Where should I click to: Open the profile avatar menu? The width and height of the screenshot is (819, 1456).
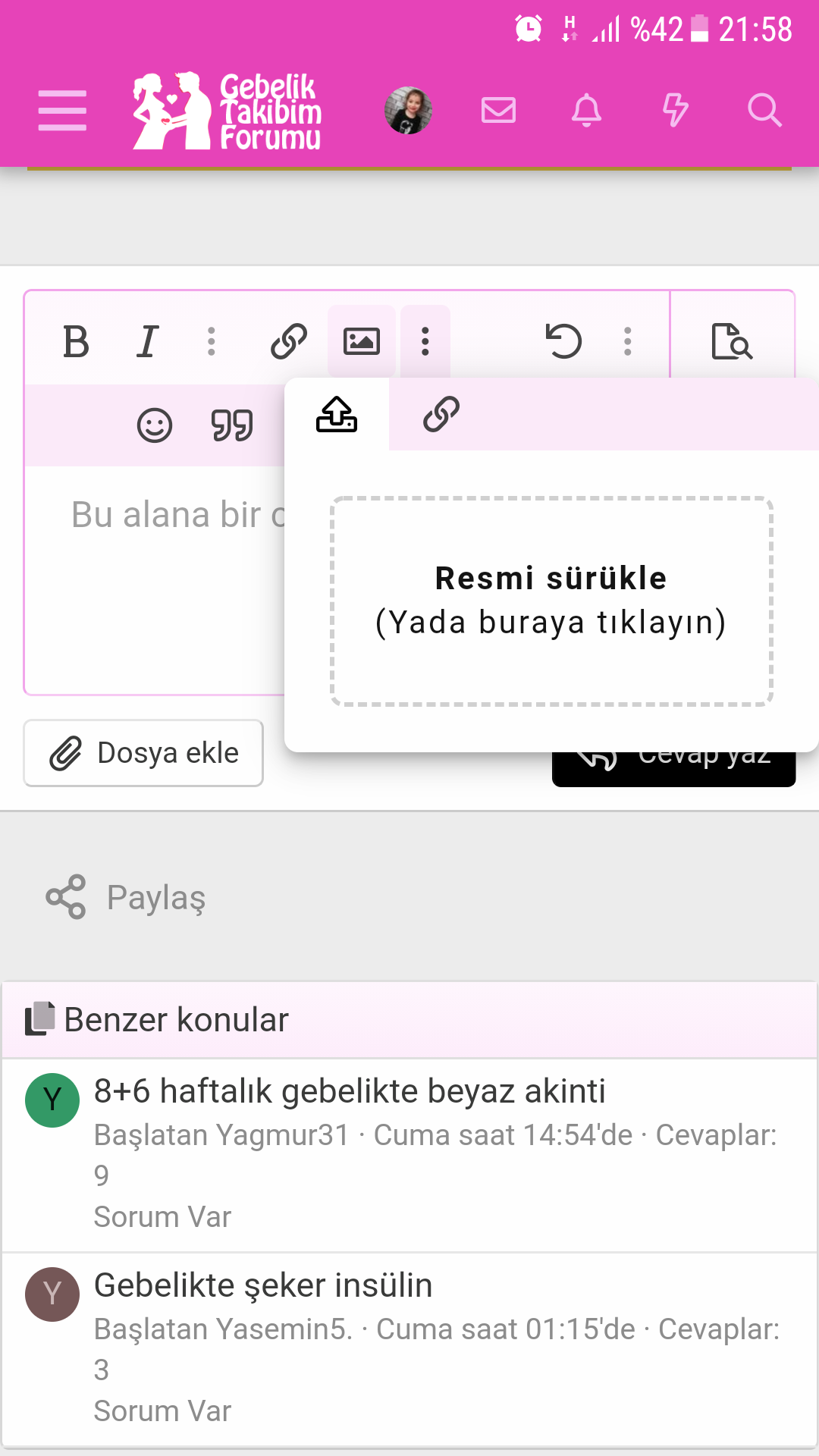coord(408,111)
